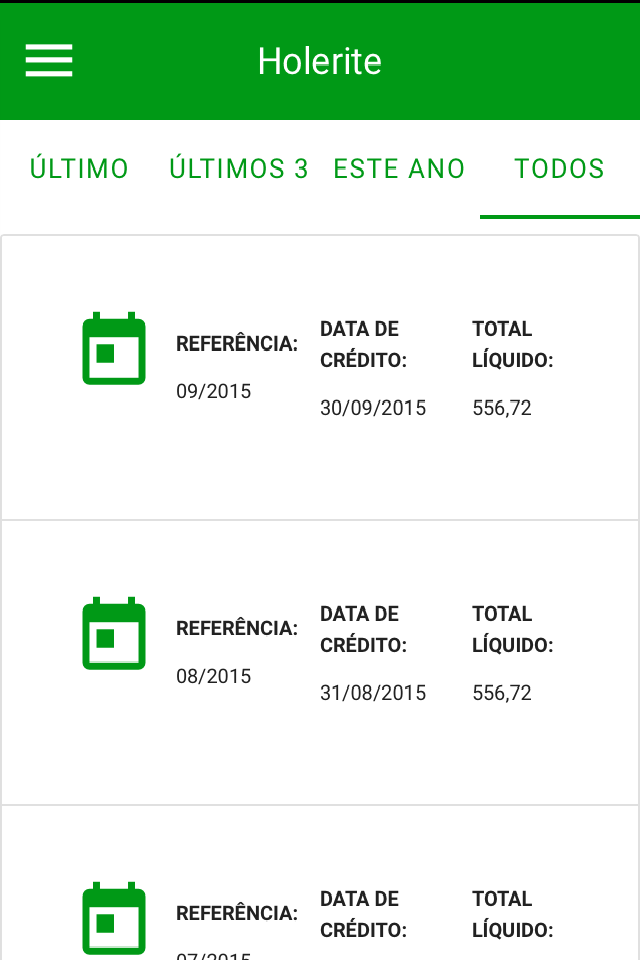This screenshot has width=640, height=960.
Task: Switch to the ÚLTIMO tab
Action: (x=80, y=169)
